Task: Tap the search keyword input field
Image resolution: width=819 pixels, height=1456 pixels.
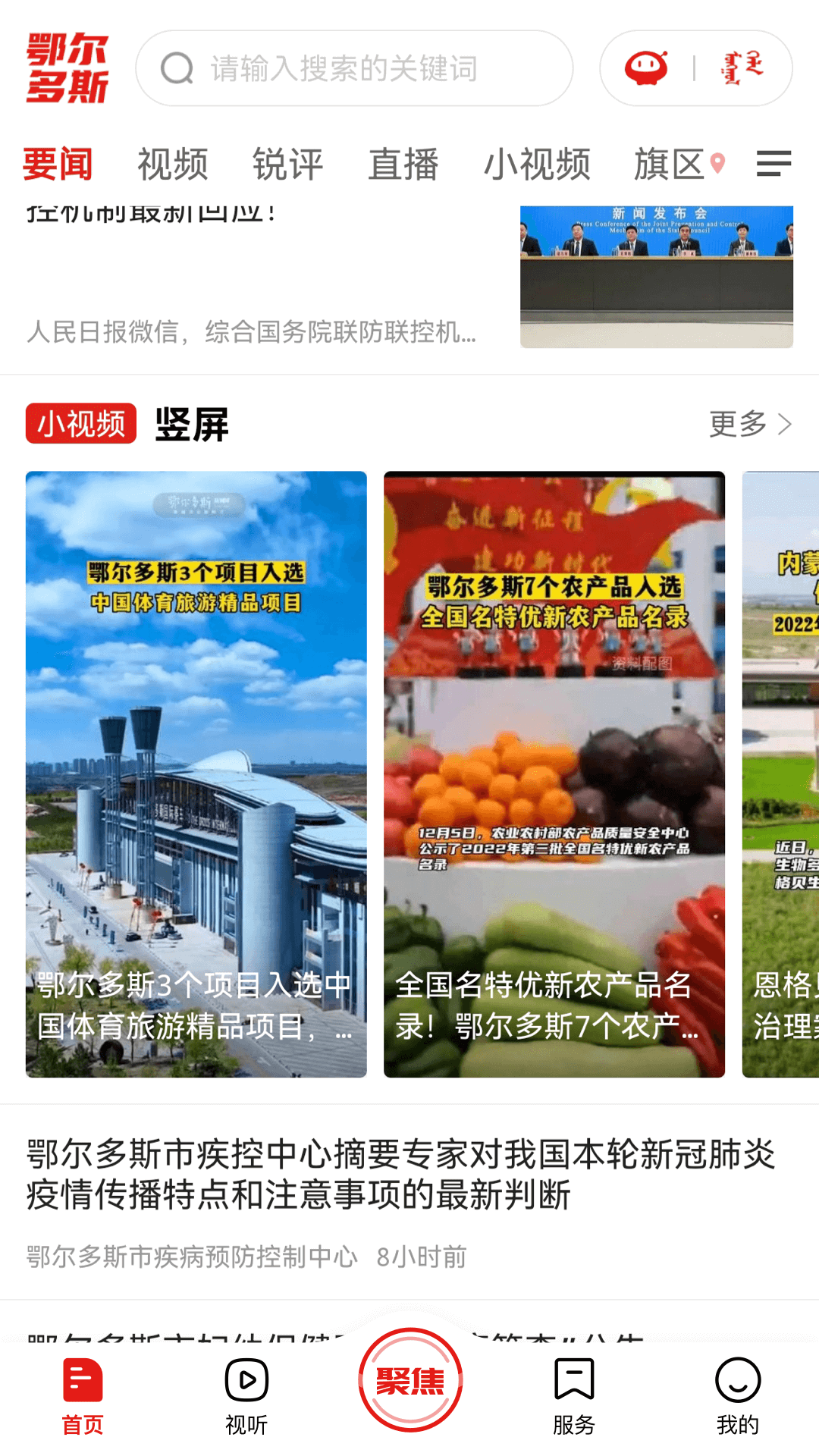Action: [356, 68]
